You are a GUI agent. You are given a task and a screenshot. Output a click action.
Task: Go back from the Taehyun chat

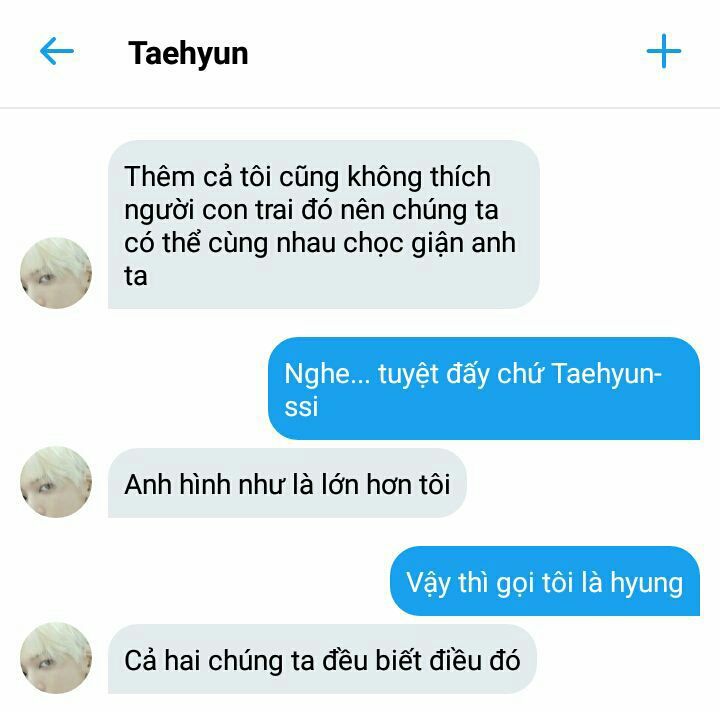click(x=57, y=51)
